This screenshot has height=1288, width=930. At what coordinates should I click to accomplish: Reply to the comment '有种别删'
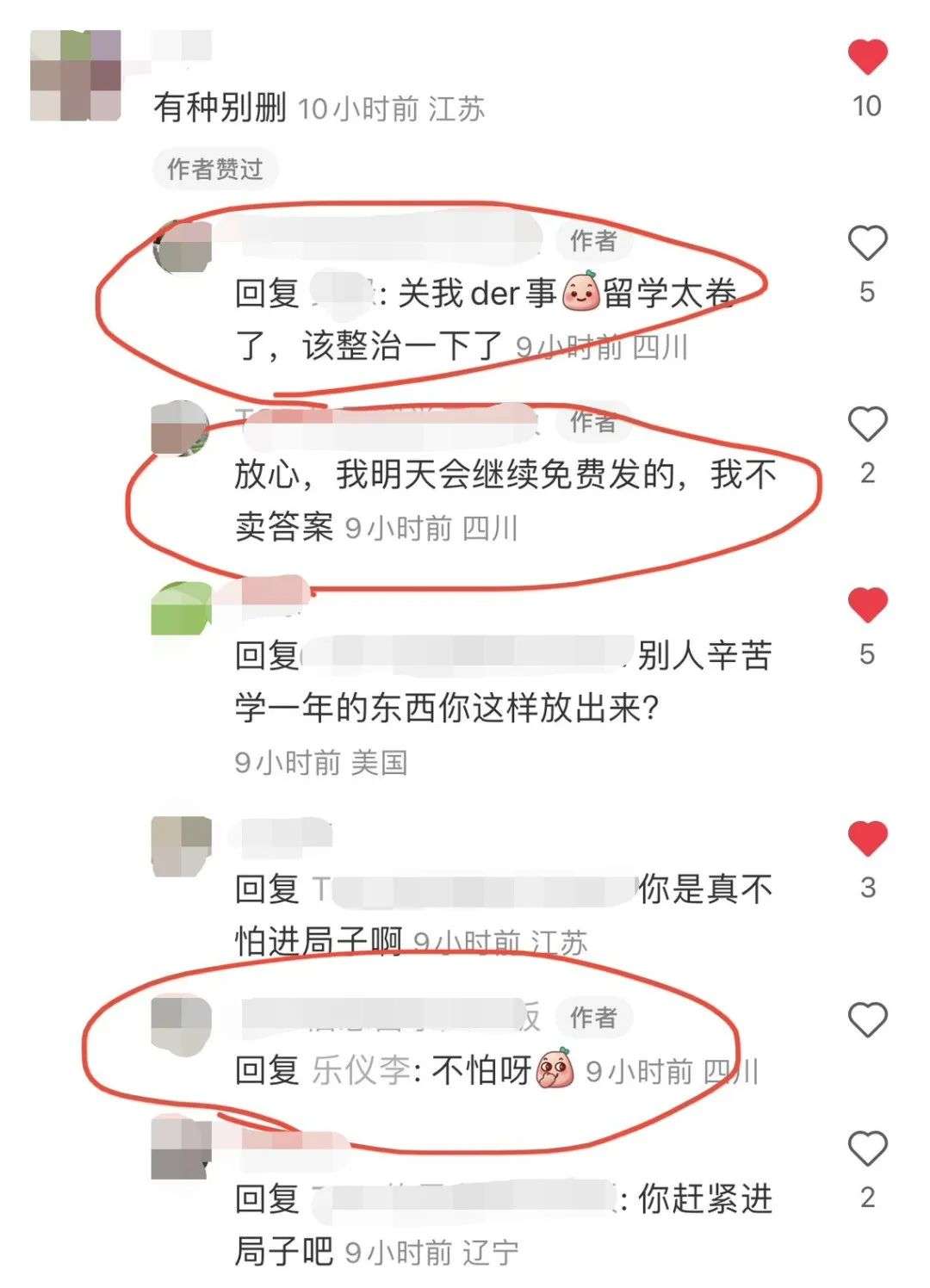click(x=220, y=108)
